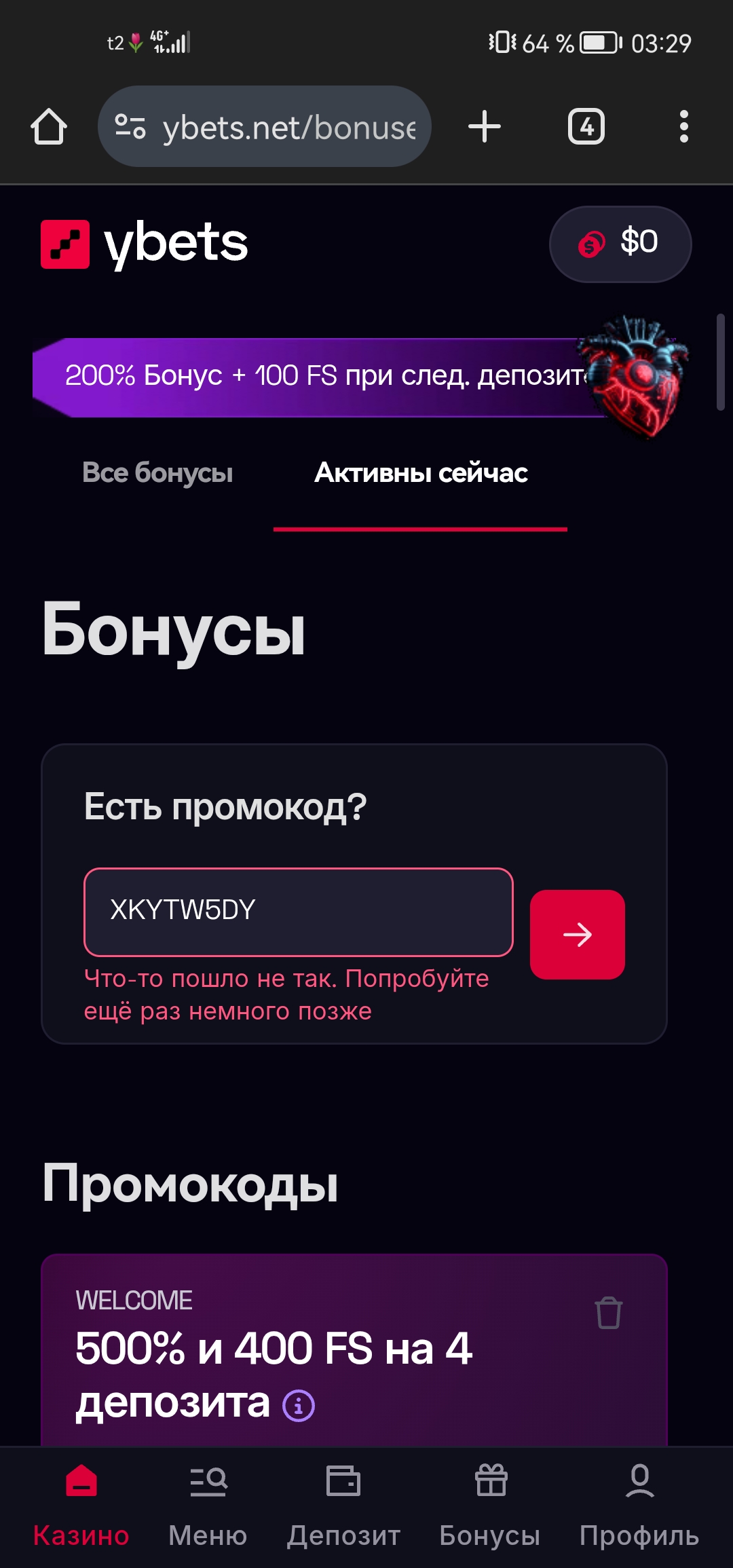Delete the WELCOME promo code with the trash icon
Screen dimensions: 733x1568
pos(609,1312)
